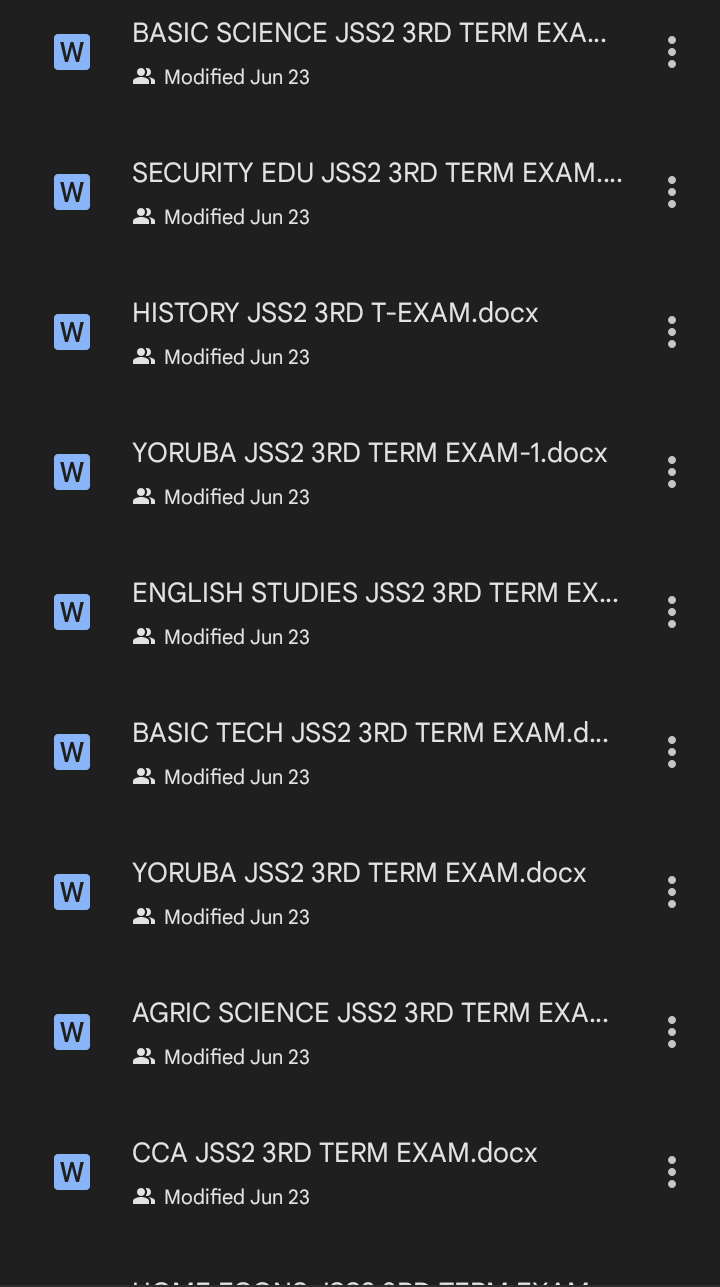The height and width of the screenshot is (1287, 720).
Task: Click the Word icon for AGRIC SCIENCE exam
Action: pos(71,1032)
